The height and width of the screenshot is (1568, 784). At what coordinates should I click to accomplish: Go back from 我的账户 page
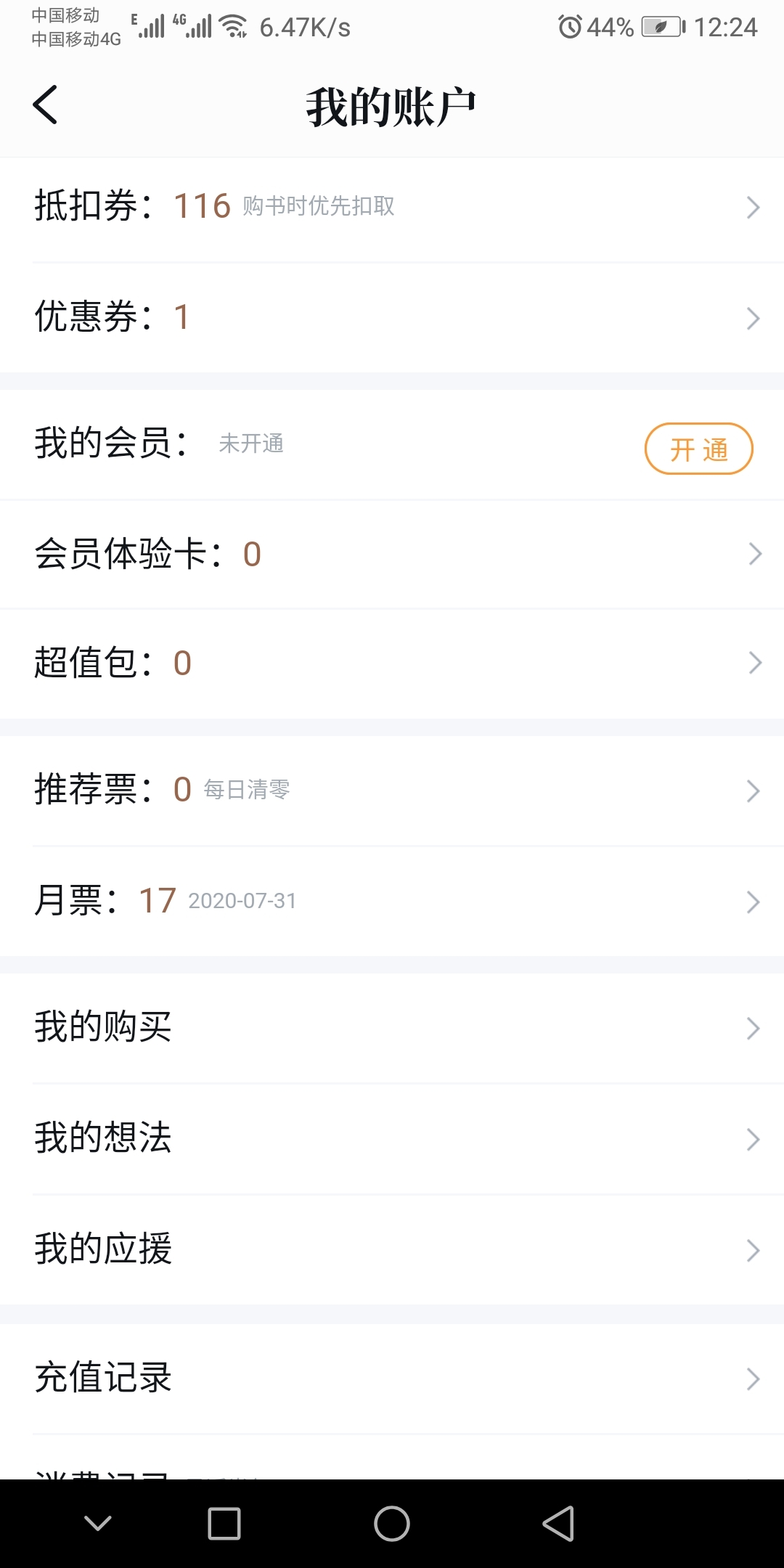[x=45, y=105]
